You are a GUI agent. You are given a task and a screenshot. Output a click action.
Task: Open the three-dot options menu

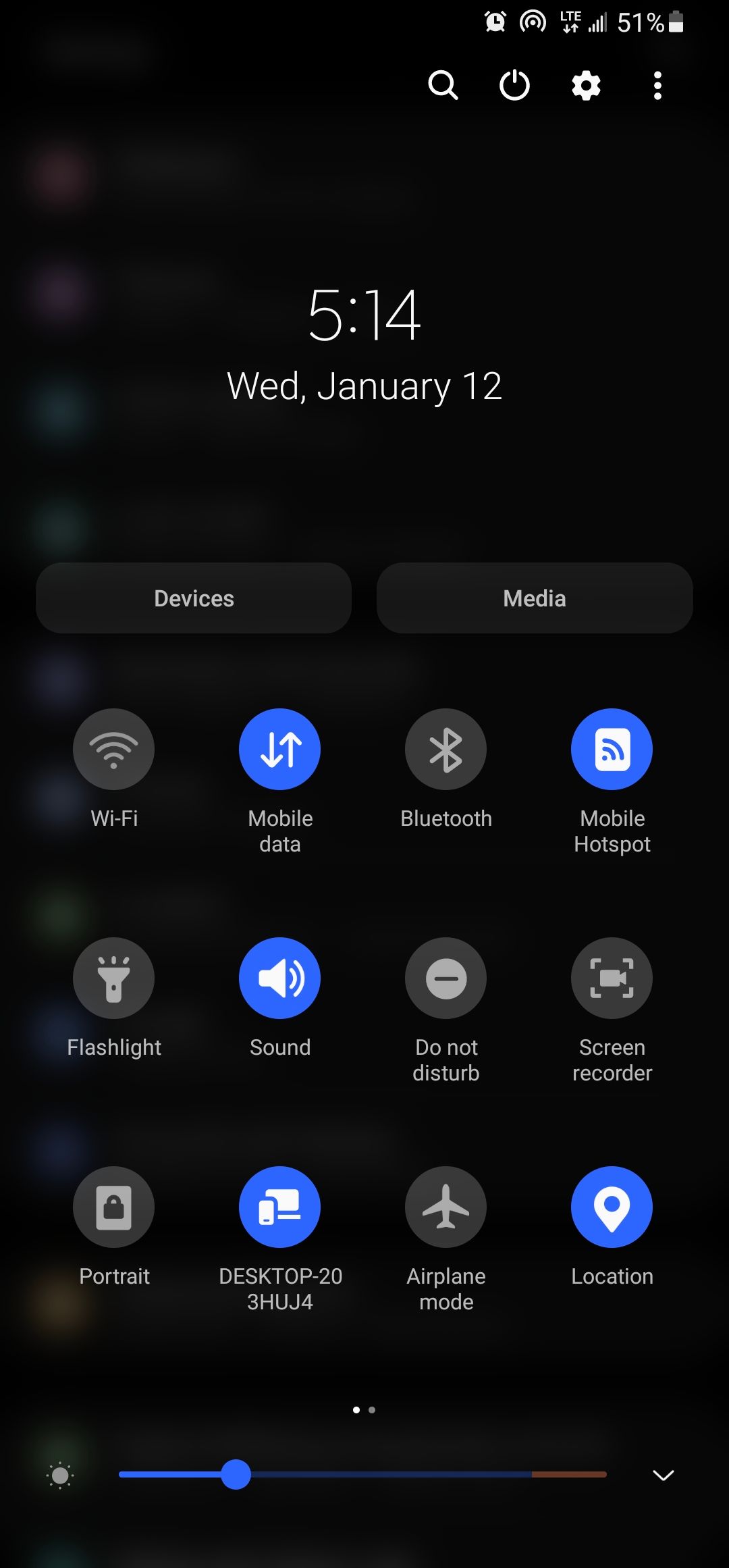click(657, 86)
